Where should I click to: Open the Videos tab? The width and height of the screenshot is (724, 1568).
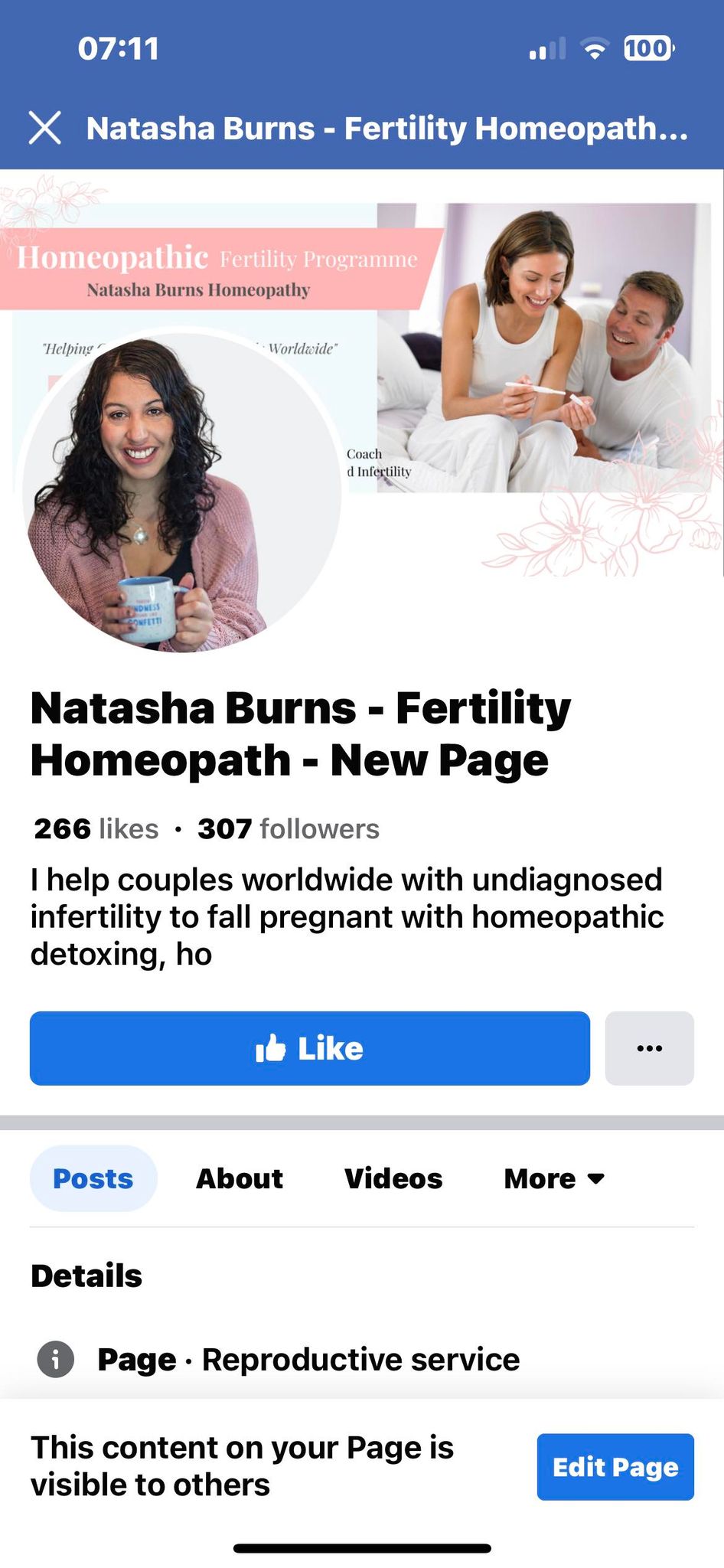[393, 1178]
